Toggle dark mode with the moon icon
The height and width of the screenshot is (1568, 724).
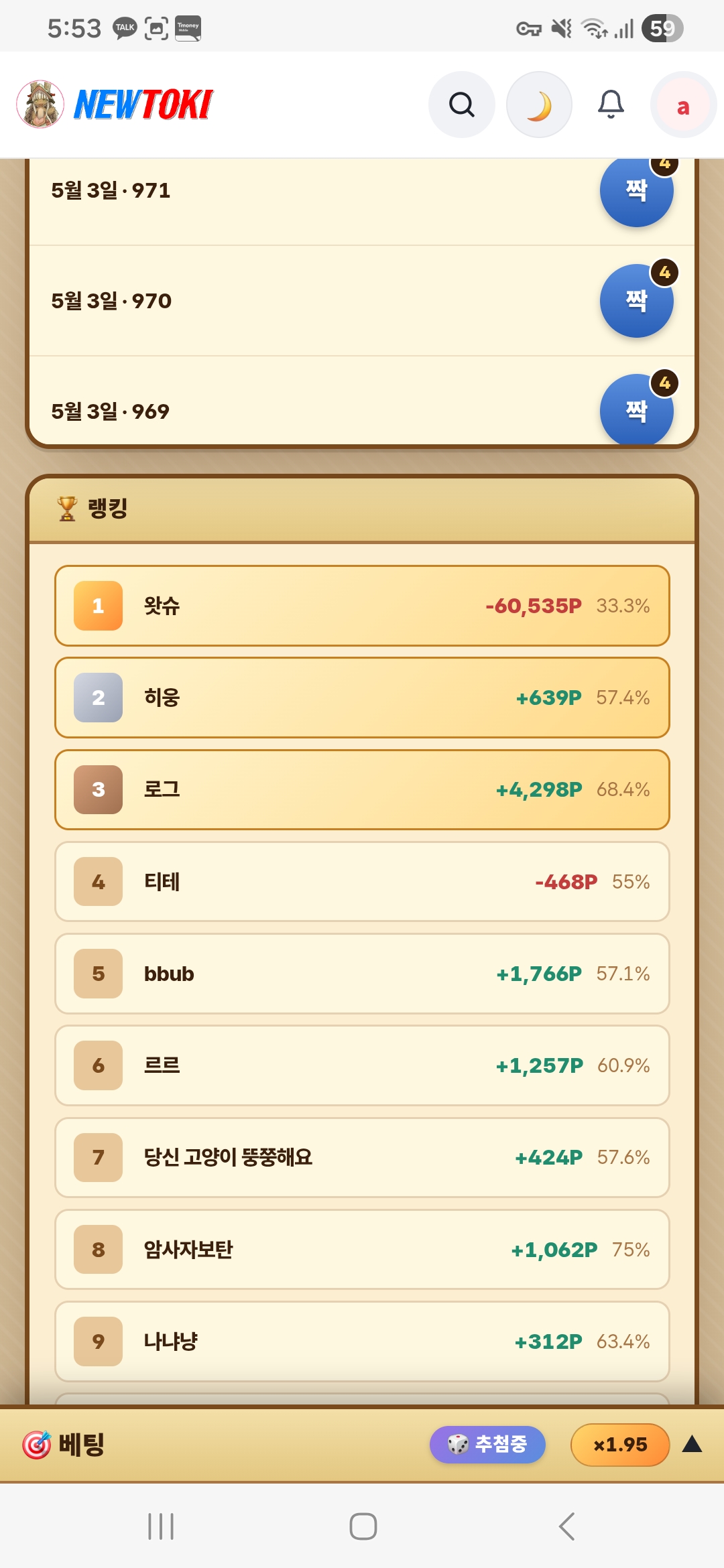pyautogui.click(x=539, y=105)
